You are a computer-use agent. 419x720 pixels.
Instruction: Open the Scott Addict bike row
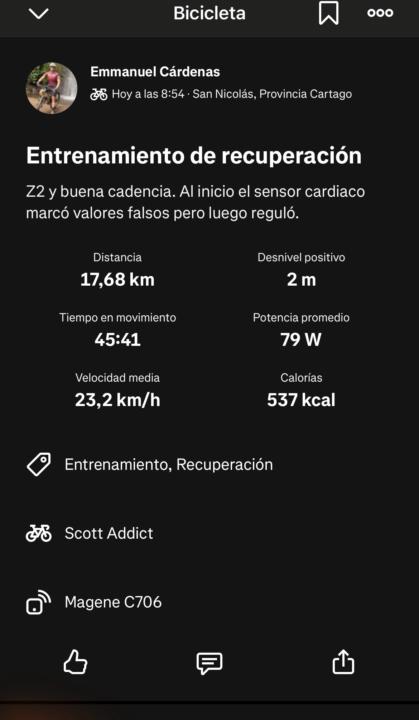click(x=210, y=533)
